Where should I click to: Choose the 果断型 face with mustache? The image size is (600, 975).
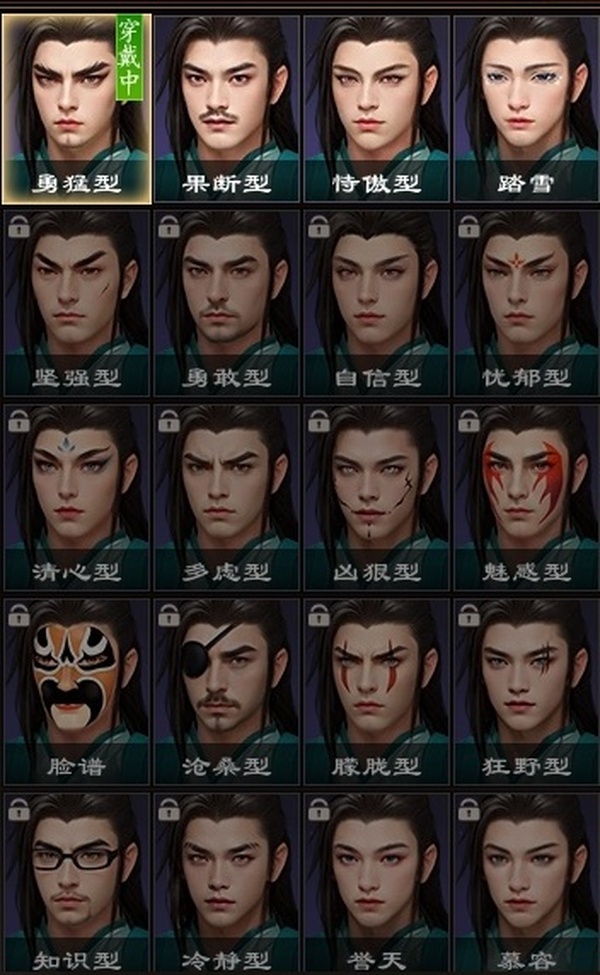[x=226, y=107]
